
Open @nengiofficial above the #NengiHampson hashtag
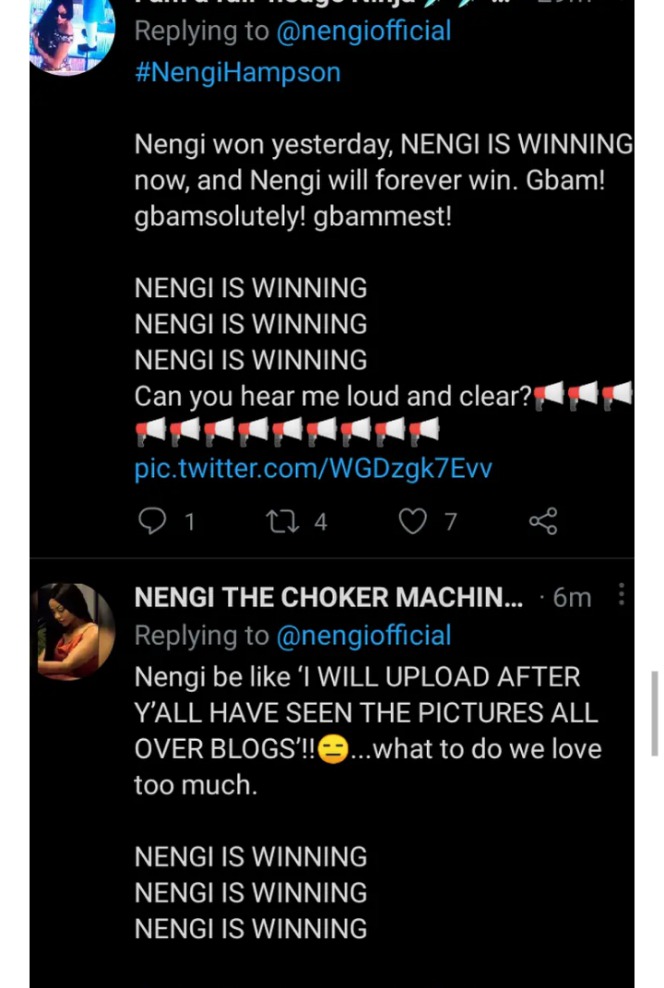coord(363,31)
